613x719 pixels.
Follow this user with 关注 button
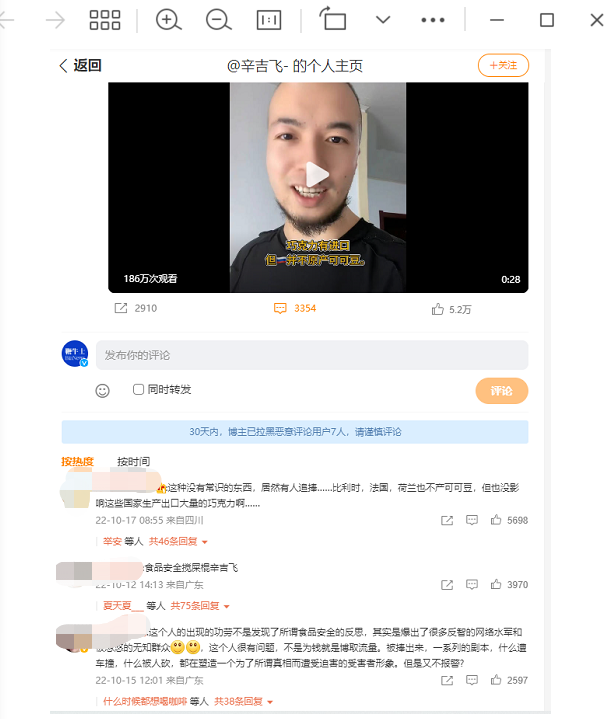503,65
